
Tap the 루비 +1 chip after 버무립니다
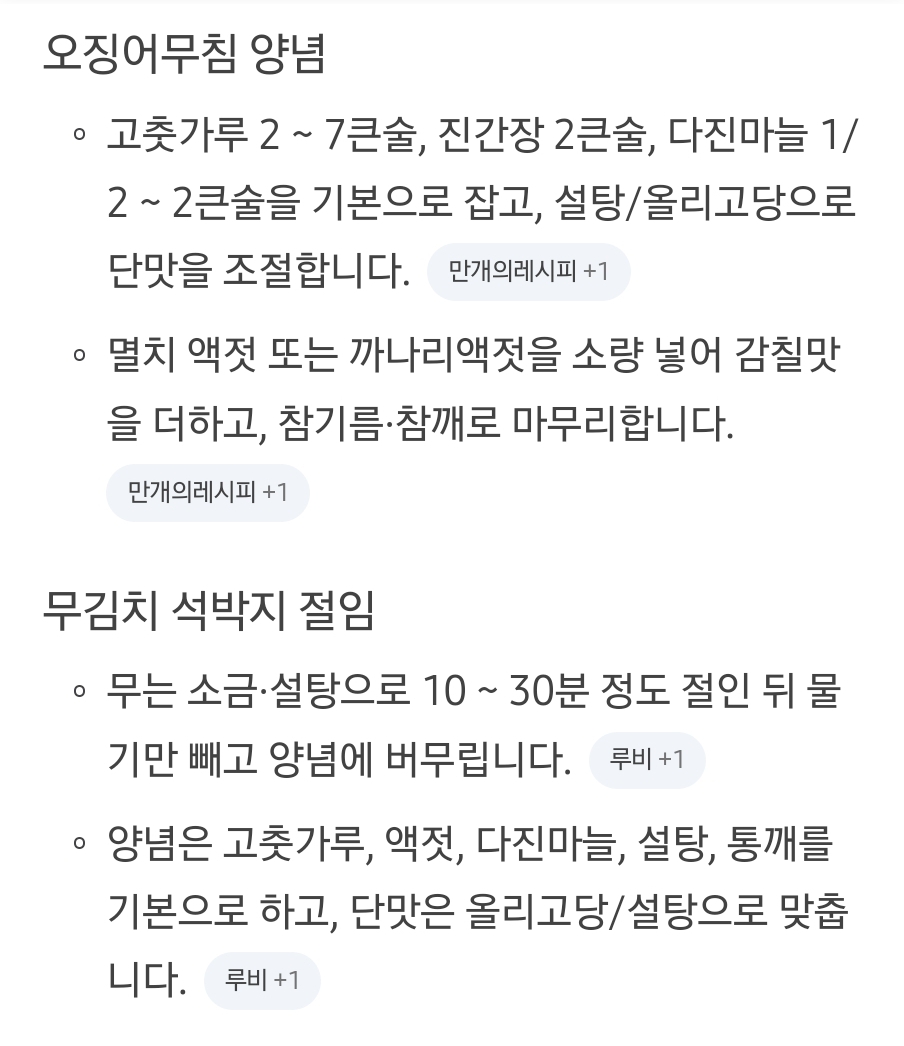tap(646, 759)
